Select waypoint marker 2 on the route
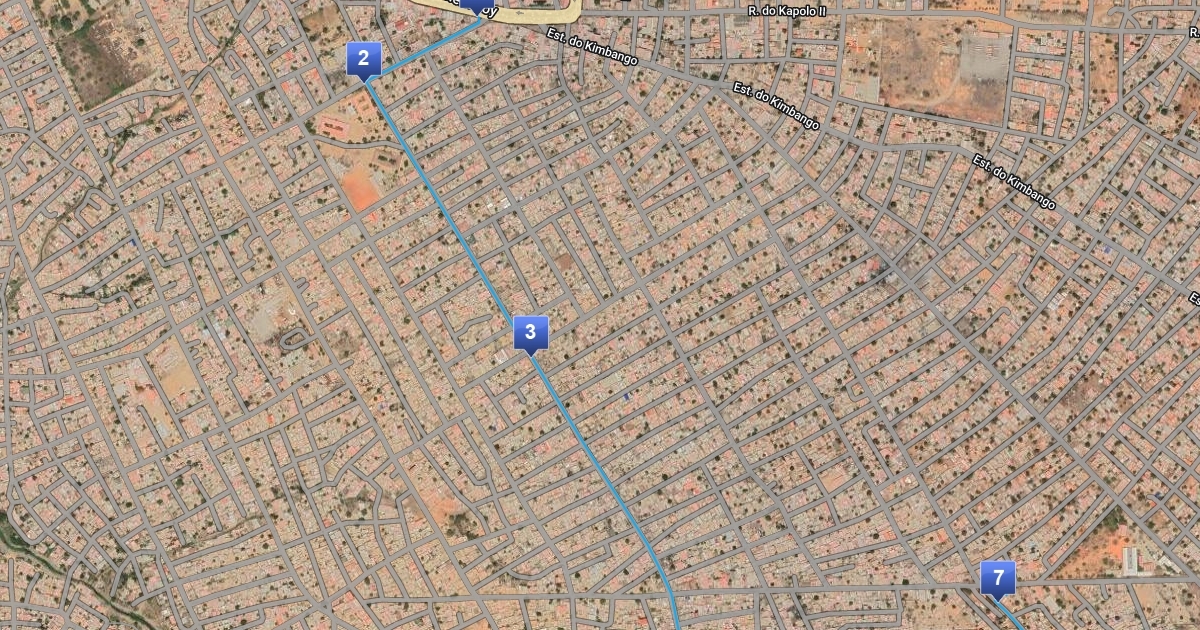The height and width of the screenshot is (630, 1200). point(363,59)
